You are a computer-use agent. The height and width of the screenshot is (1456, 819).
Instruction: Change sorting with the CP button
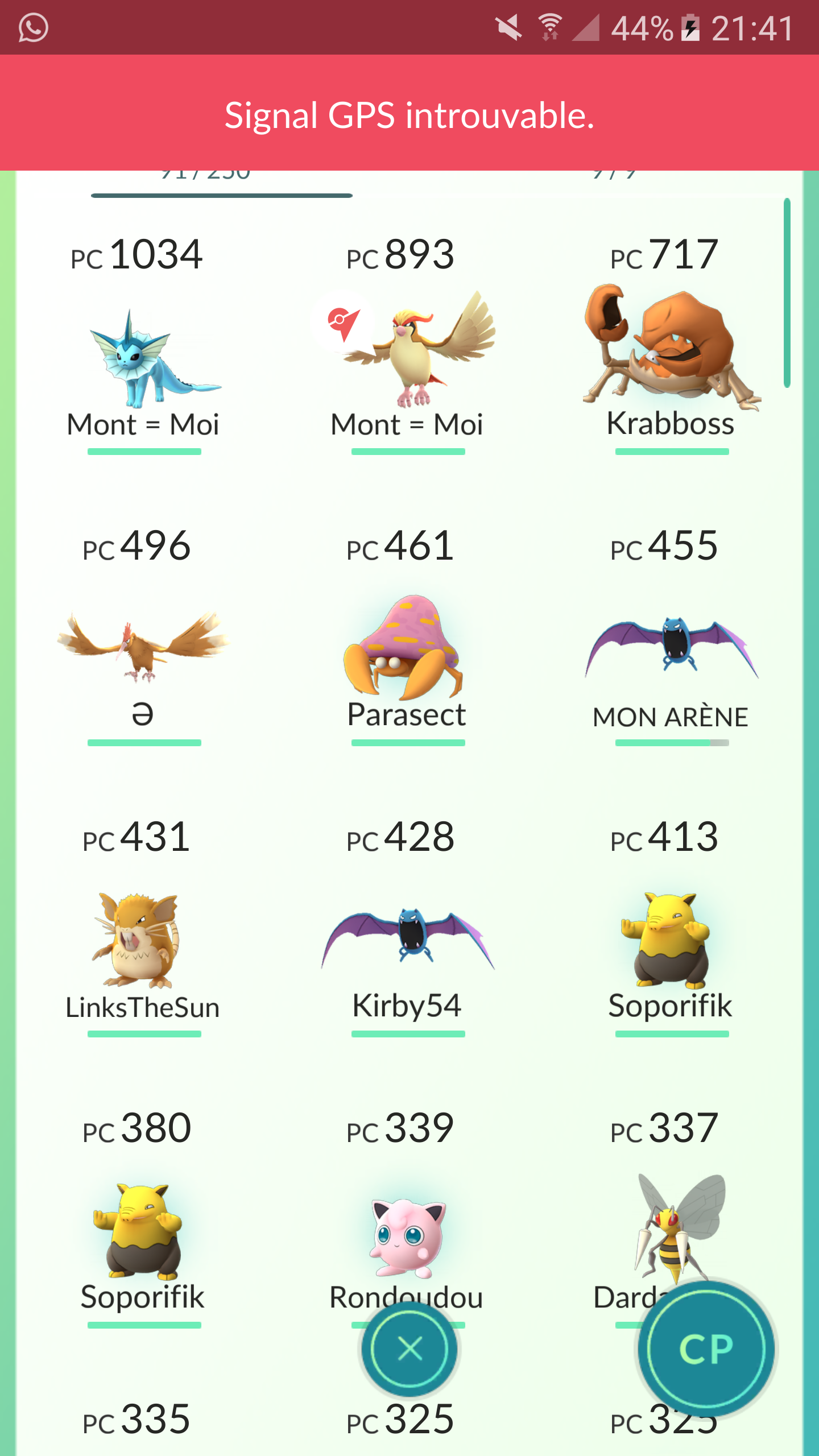click(706, 1349)
